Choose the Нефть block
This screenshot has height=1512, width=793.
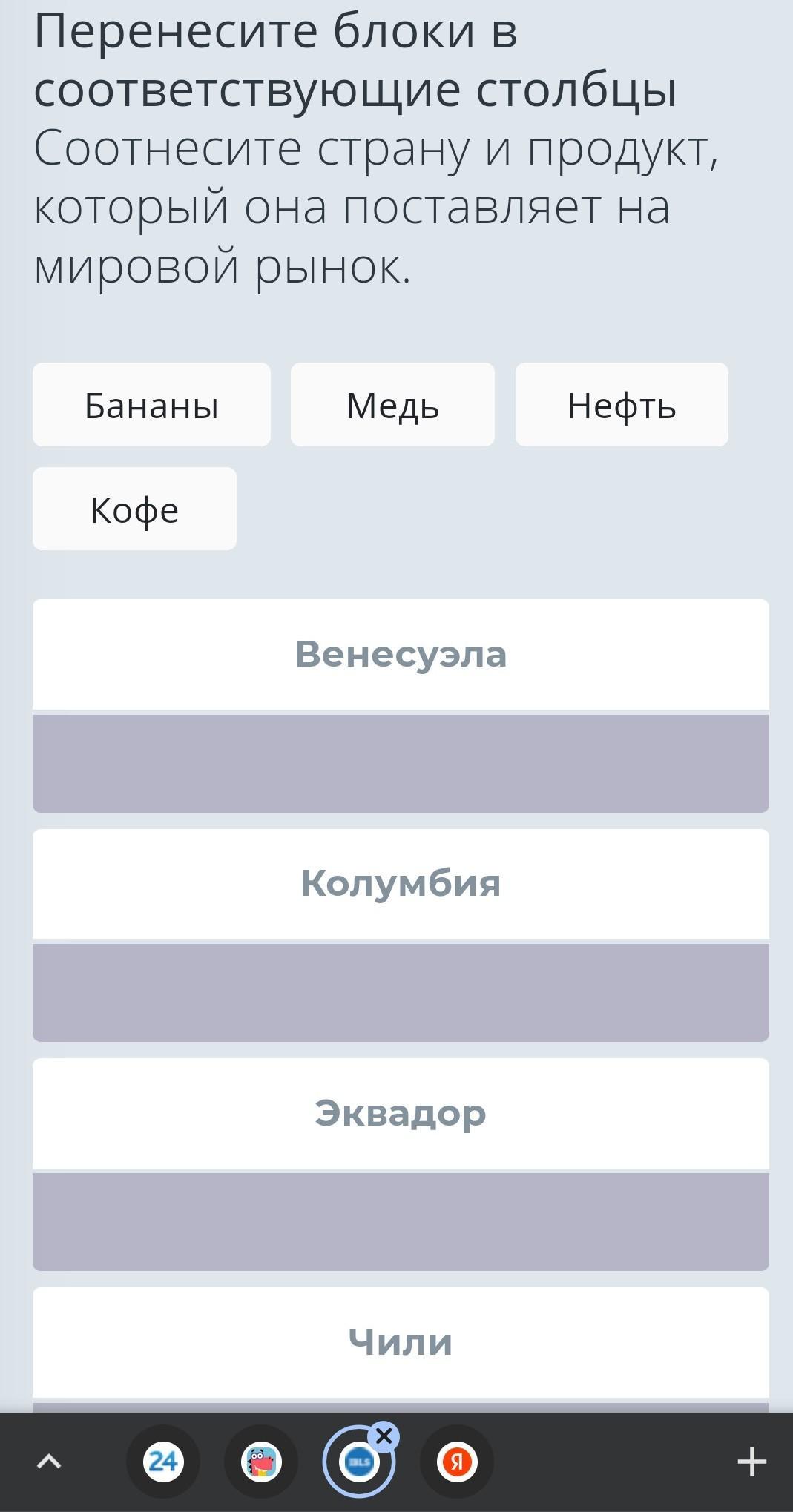[622, 405]
